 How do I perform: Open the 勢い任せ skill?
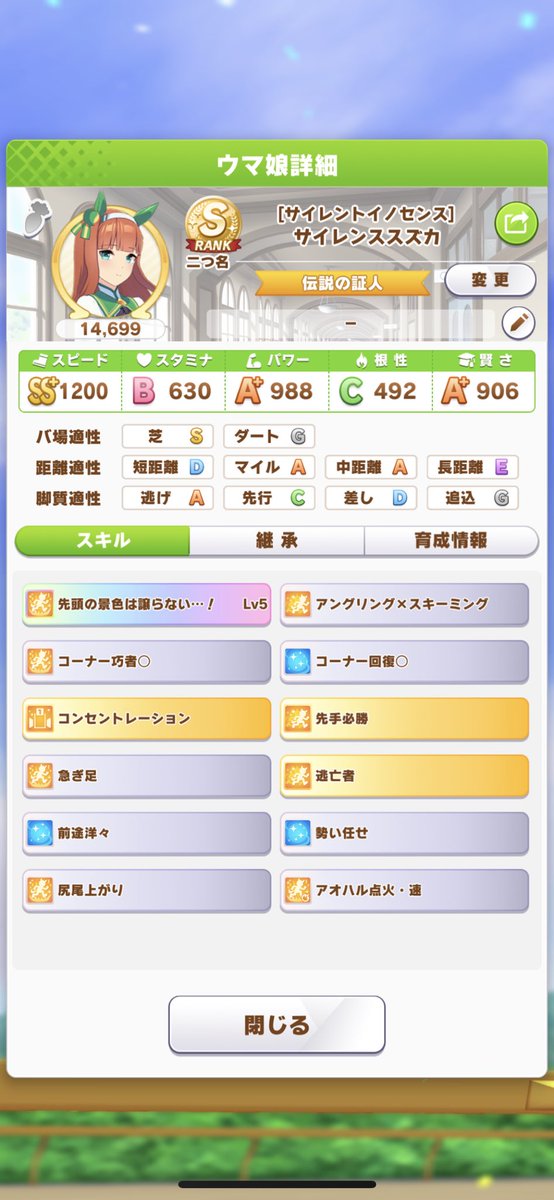404,832
